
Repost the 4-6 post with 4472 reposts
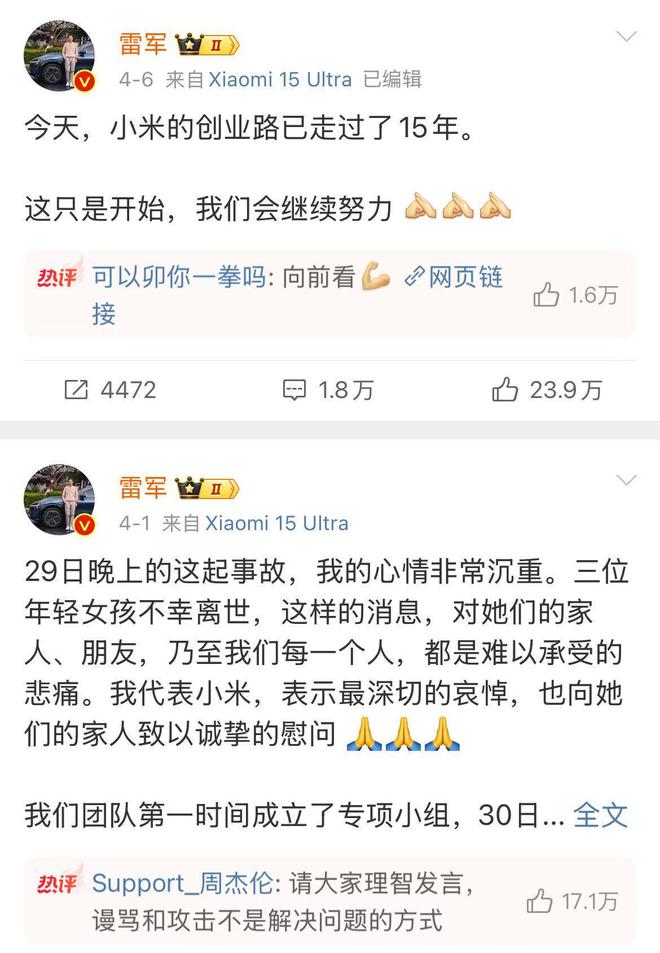click(110, 389)
